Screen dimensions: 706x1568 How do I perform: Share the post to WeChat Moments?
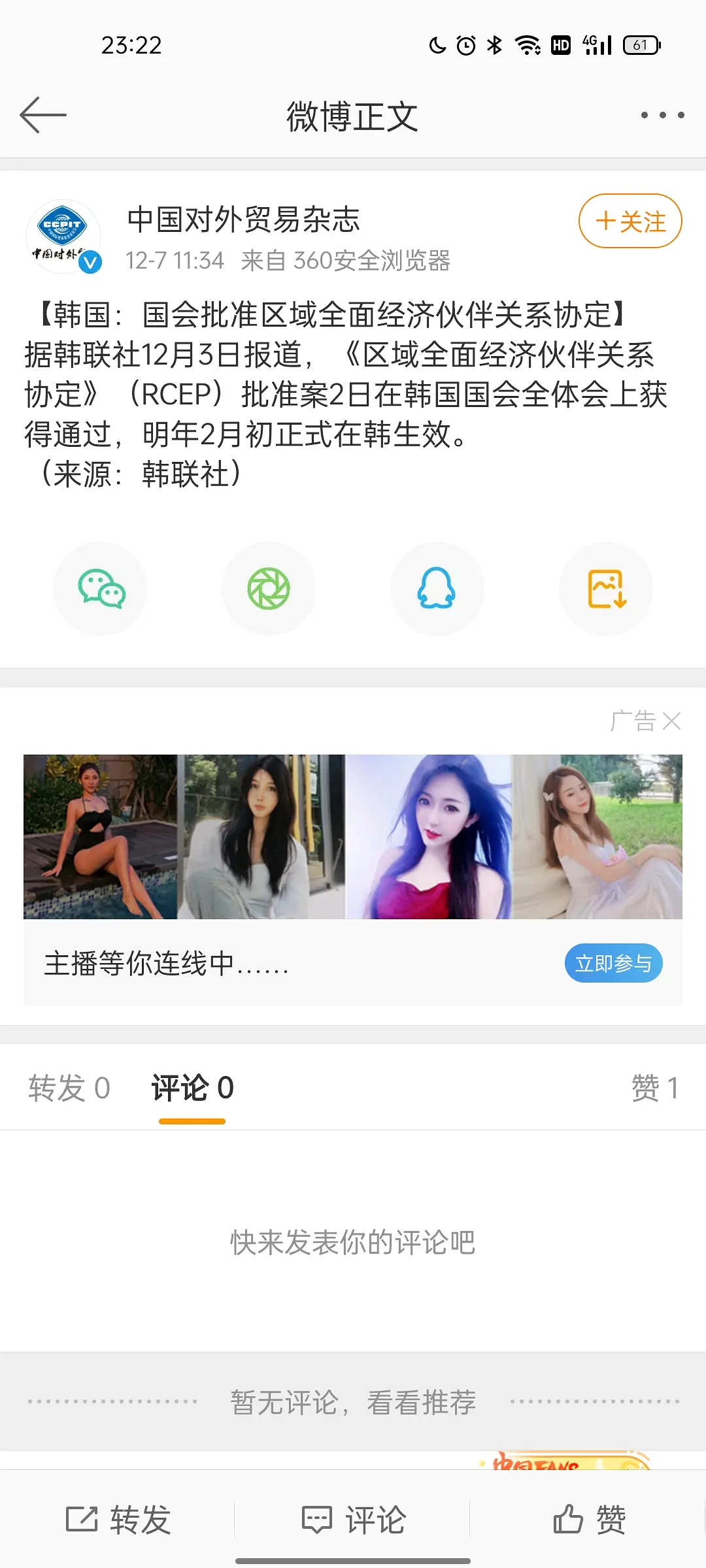[x=269, y=589]
